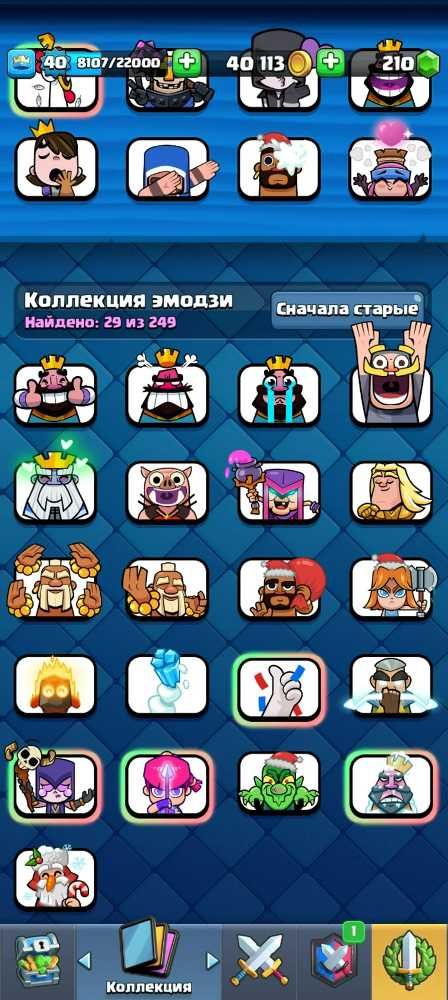Tap the green plus next to experience
The image size is (448, 1000).
[x=187, y=62]
